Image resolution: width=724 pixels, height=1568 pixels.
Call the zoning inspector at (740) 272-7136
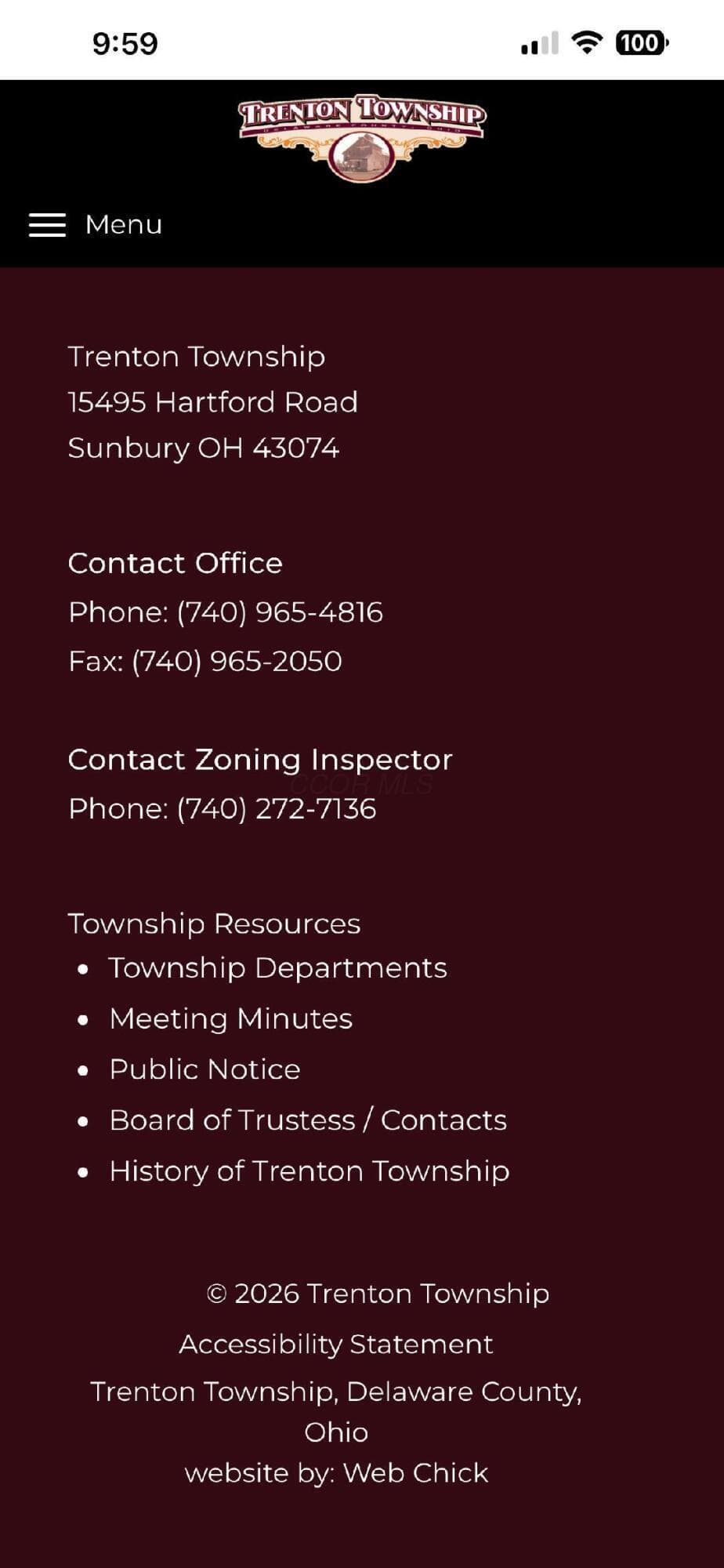[277, 808]
